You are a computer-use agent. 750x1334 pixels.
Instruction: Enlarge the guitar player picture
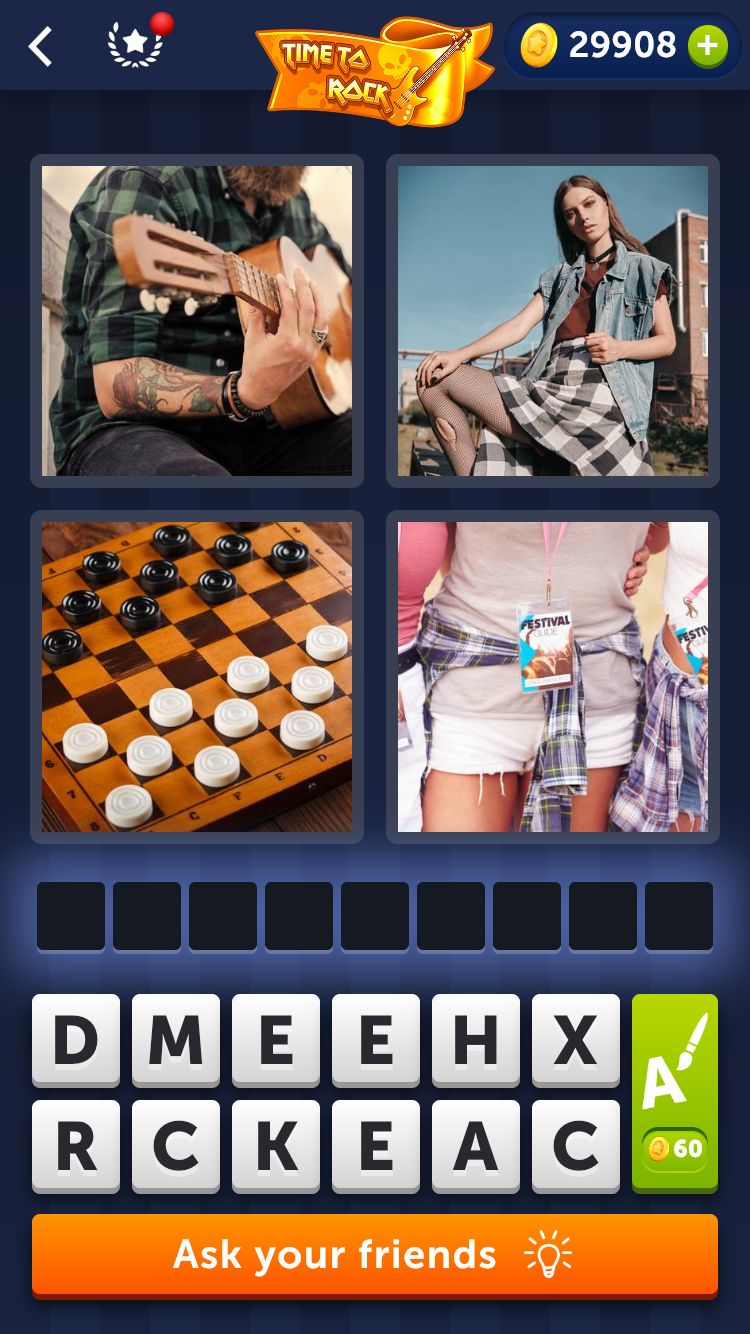point(197,321)
